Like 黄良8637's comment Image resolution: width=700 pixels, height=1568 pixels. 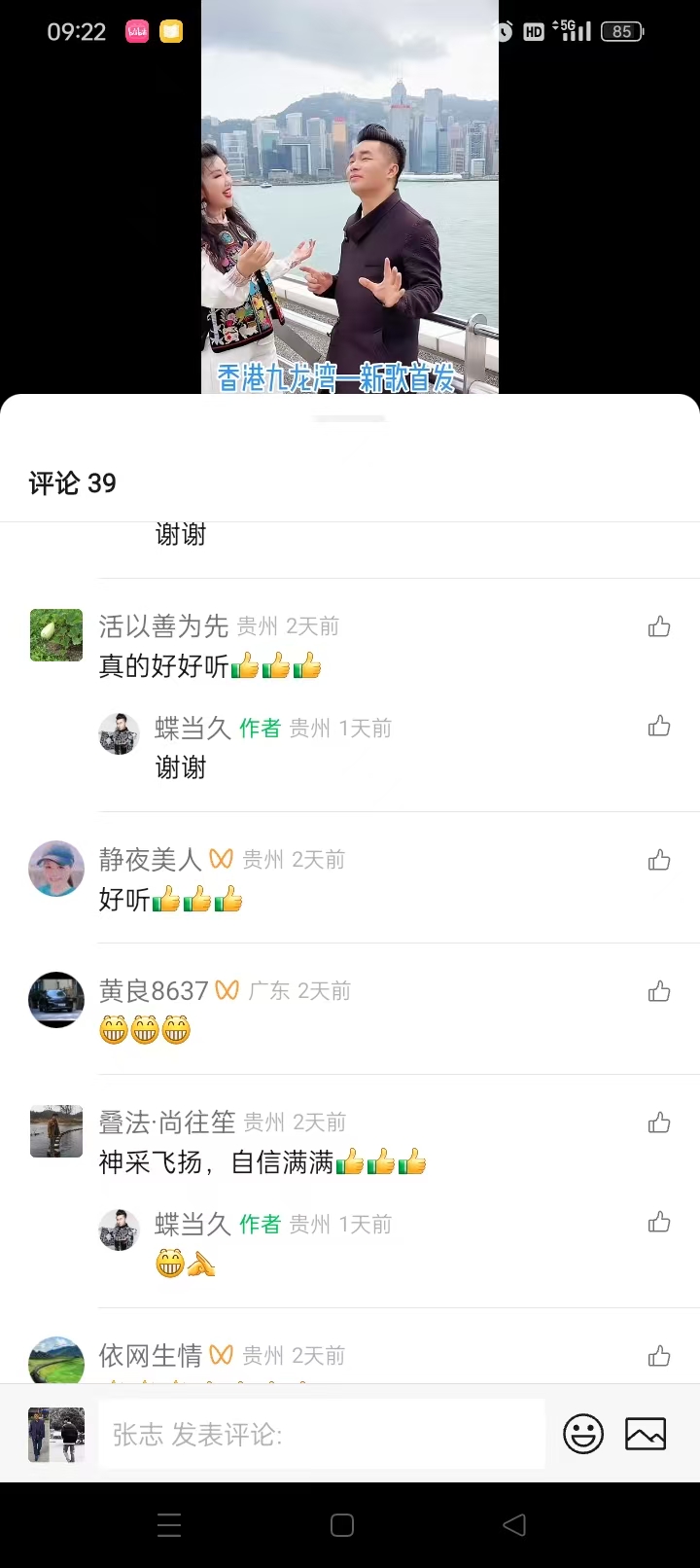[x=659, y=992]
